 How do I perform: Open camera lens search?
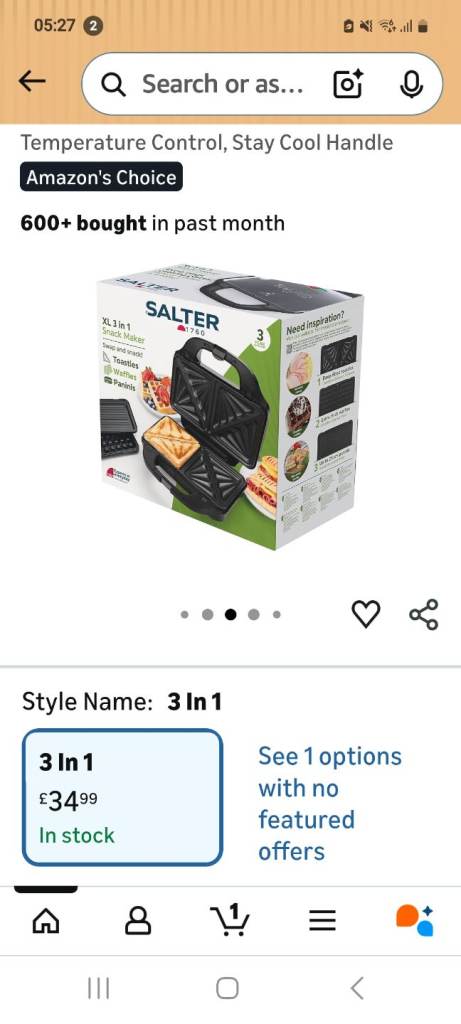coord(347,84)
